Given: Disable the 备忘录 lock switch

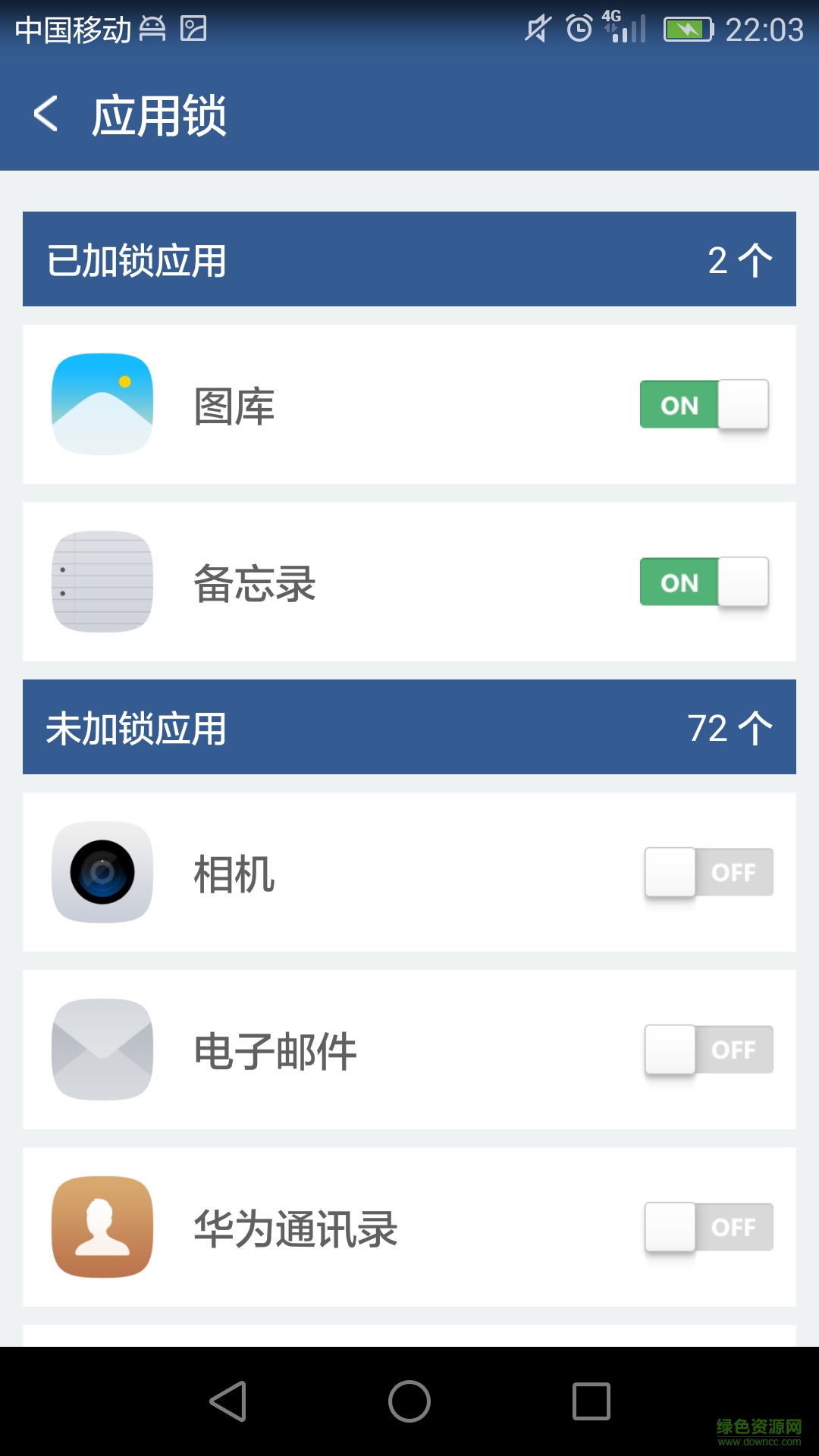Looking at the screenshot, I should pyautogui.click(x=704, y=582).
